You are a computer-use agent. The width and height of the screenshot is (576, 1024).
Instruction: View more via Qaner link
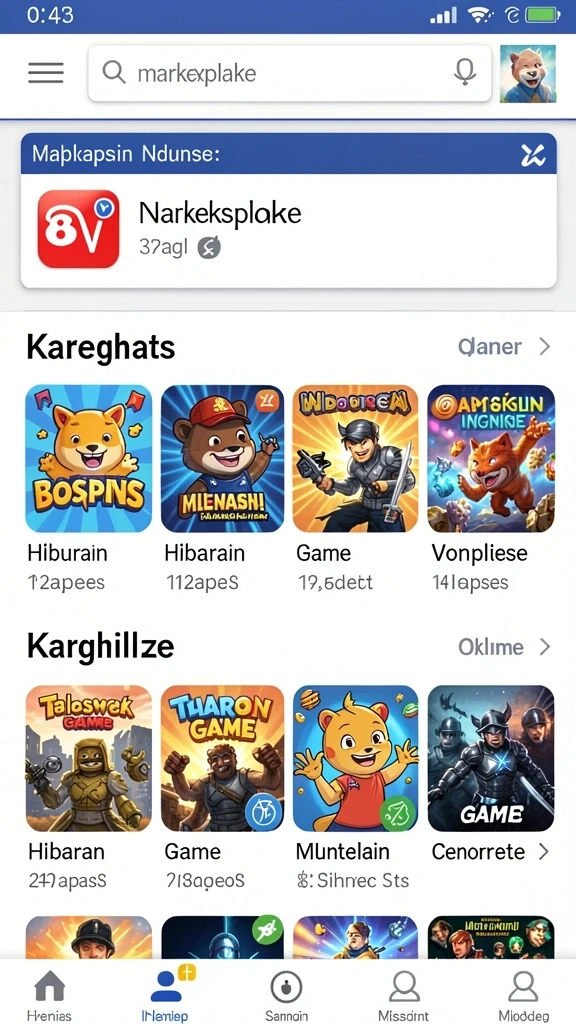point(504,347)
